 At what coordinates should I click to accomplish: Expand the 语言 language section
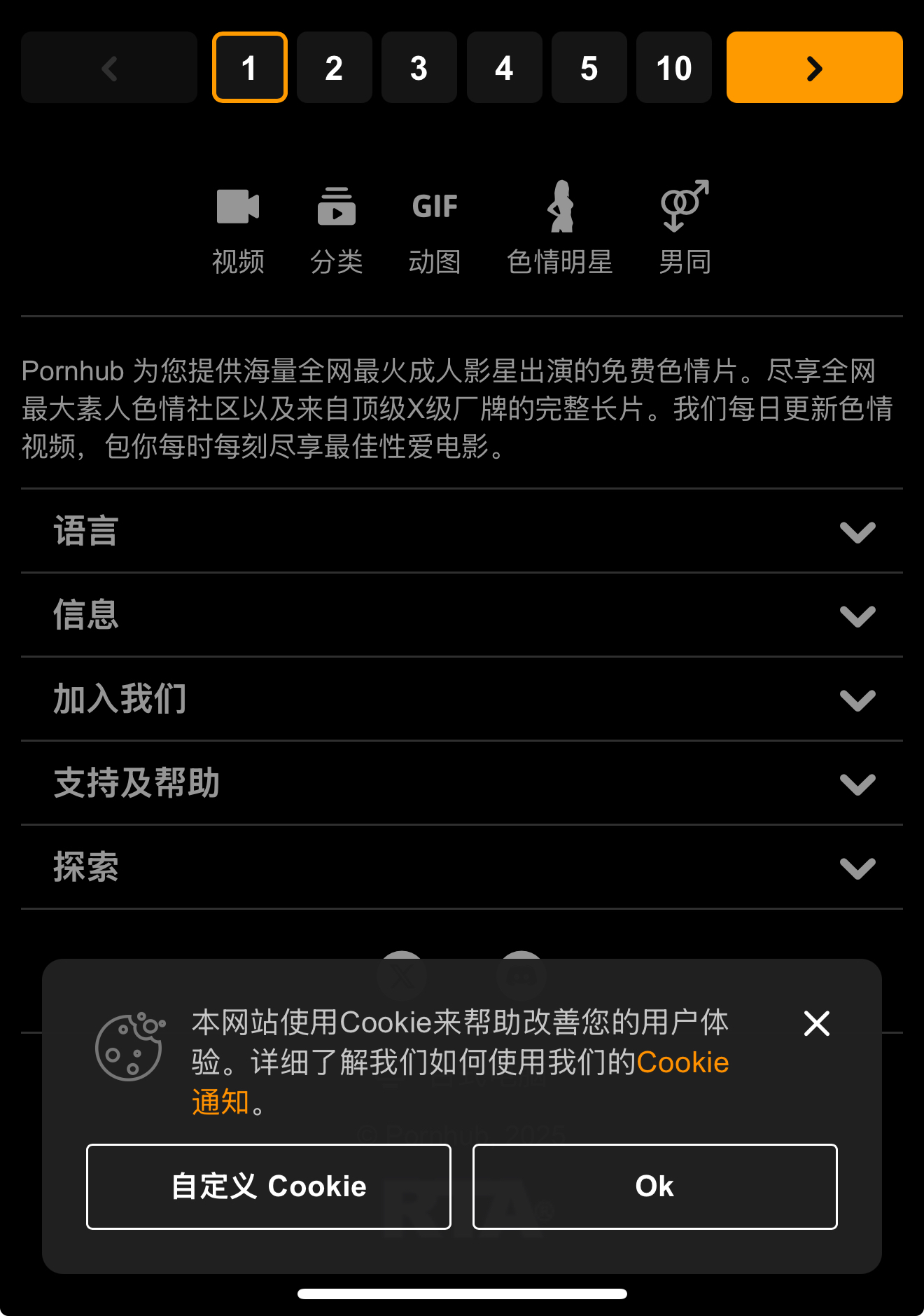(462, 532)
